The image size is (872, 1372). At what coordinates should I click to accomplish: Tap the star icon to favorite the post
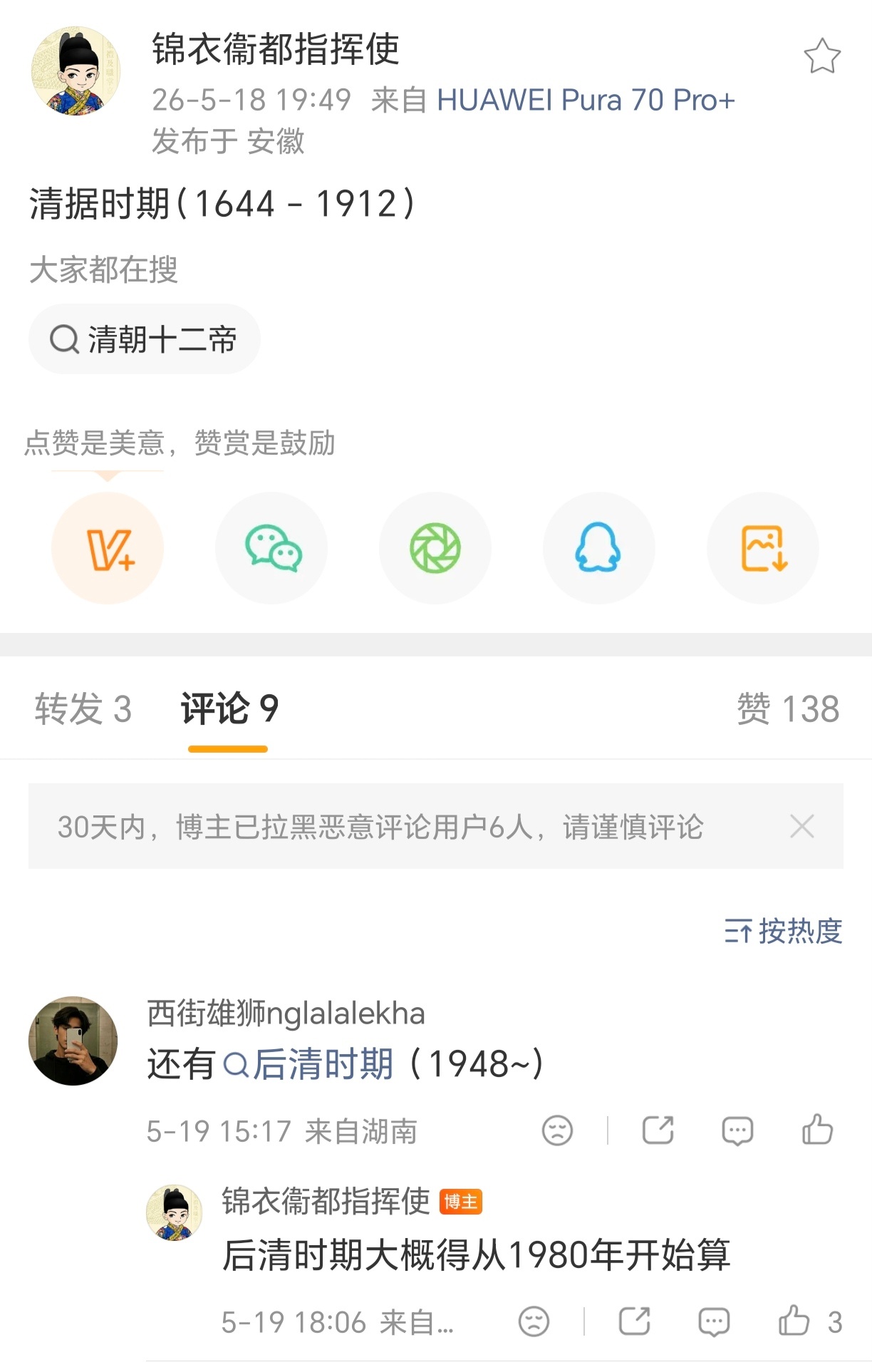point(822,56)
